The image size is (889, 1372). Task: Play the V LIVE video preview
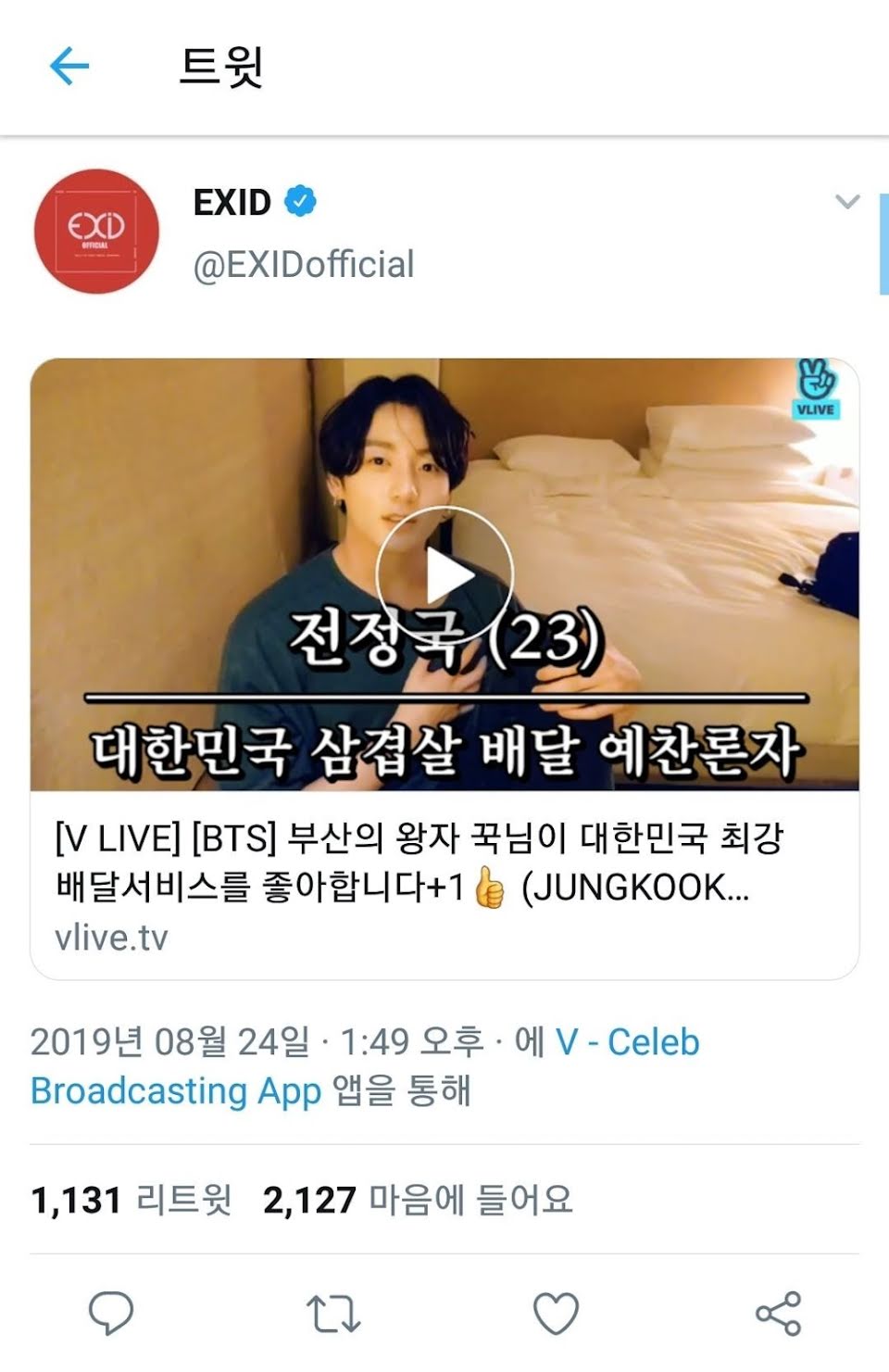pos(444,575)
